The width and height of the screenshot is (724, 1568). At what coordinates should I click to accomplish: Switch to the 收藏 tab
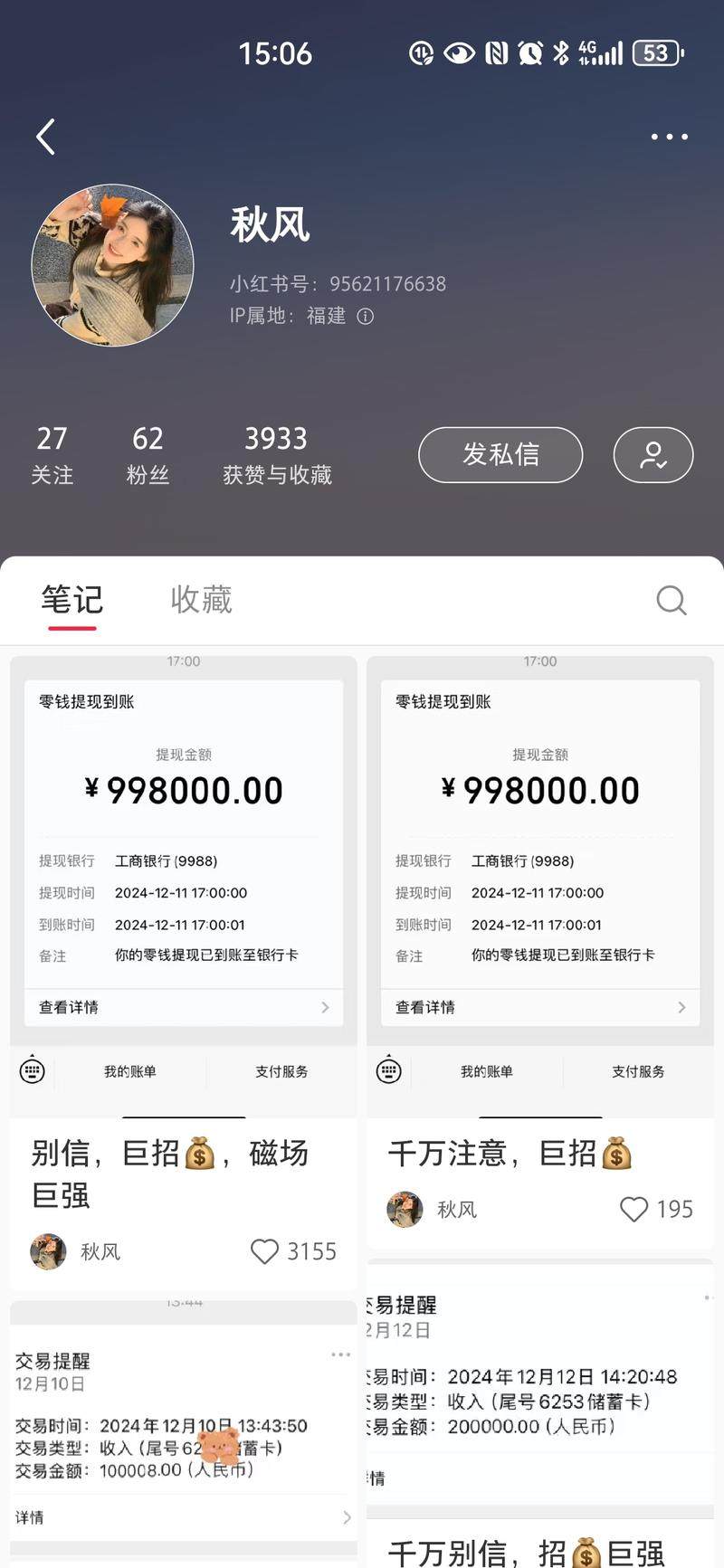tap(201, 599)
